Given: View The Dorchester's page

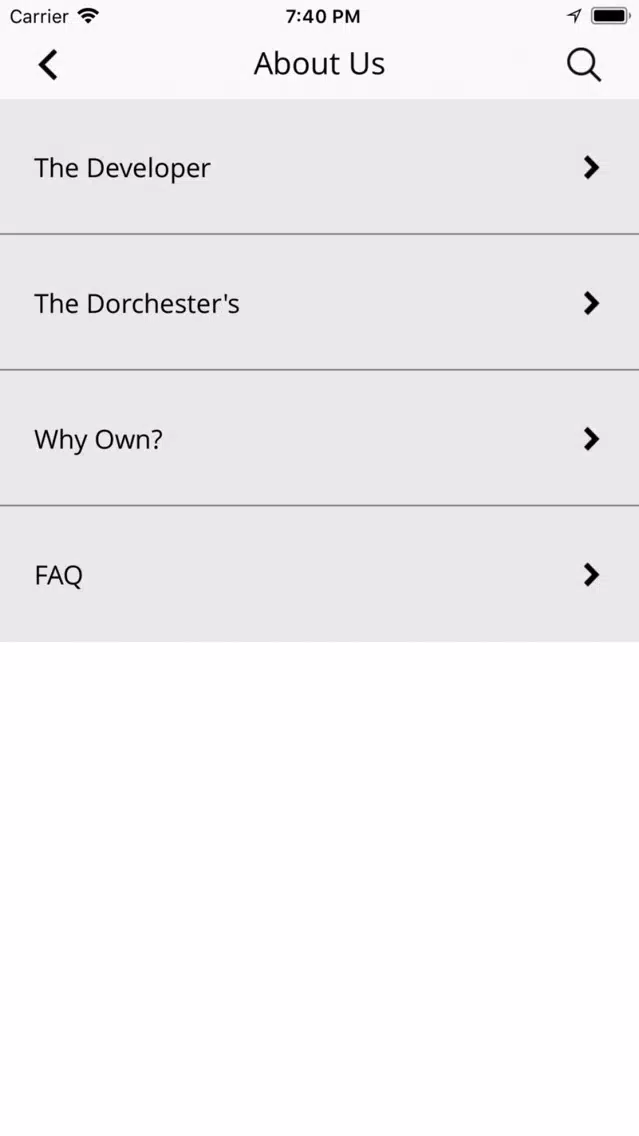Looking at the screenshot, I should [x=319, y=303].
